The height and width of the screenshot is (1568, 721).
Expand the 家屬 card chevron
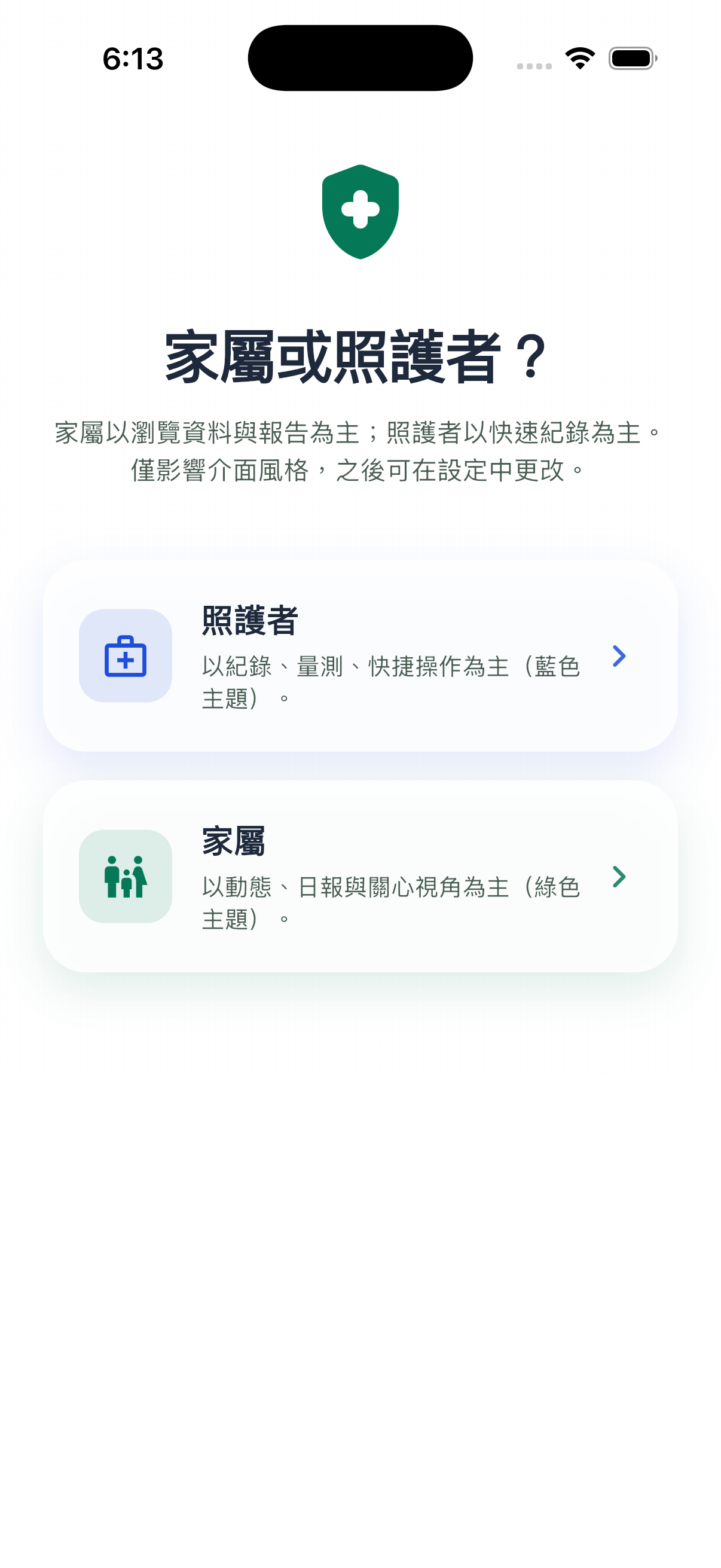click(619, 877)
